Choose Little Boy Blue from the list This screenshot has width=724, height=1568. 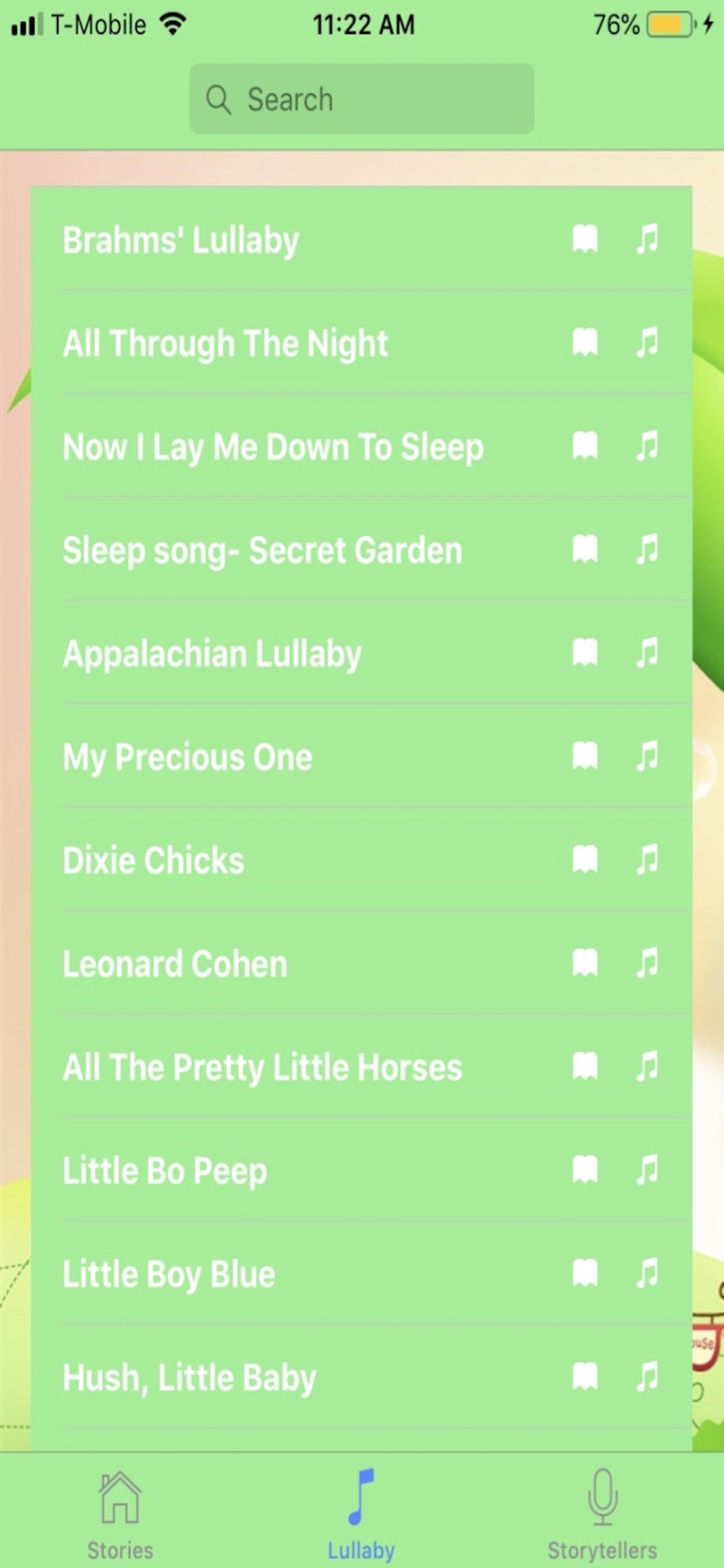coord(169,1275)
